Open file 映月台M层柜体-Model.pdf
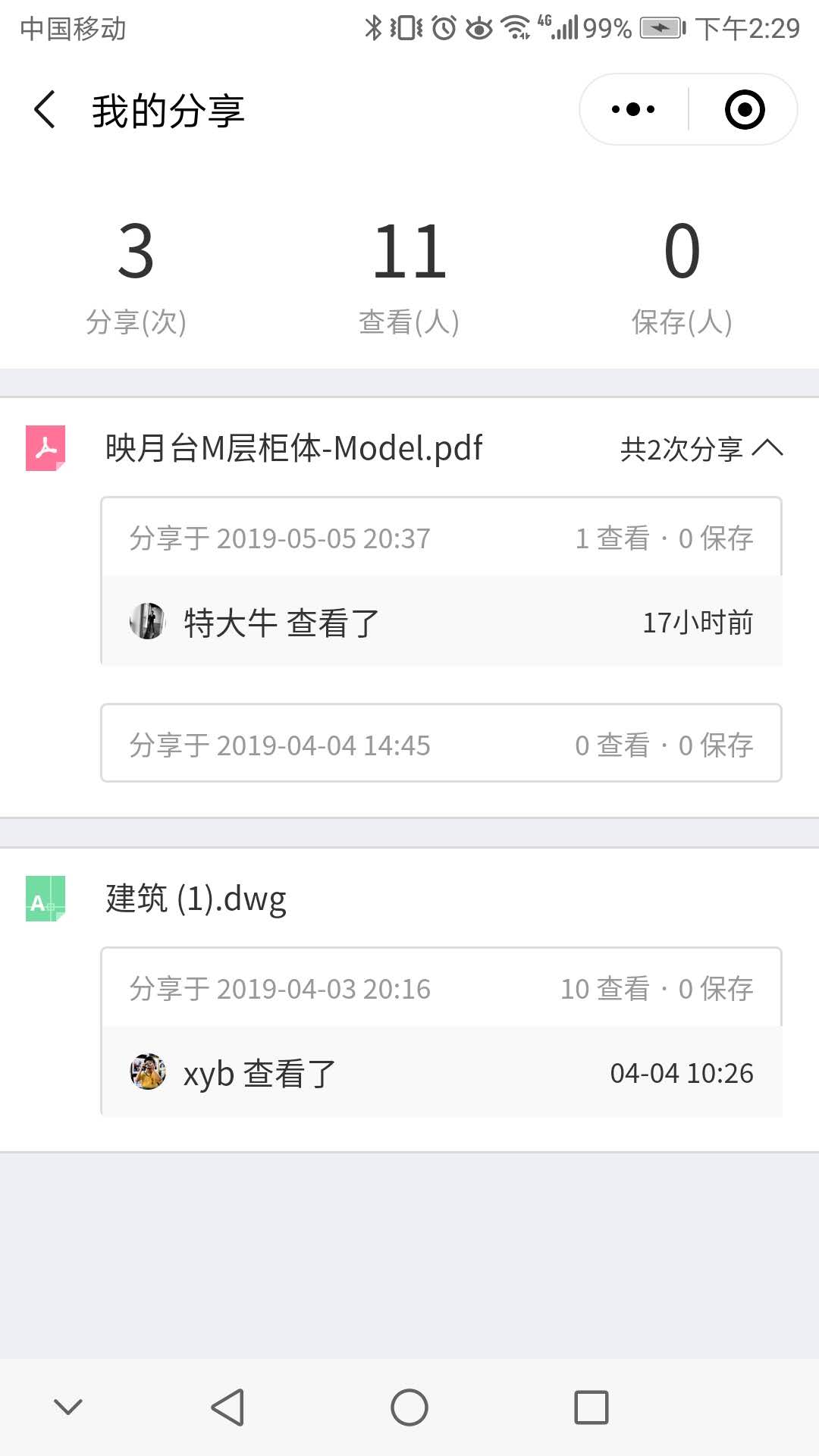 click(x=293, y=448)
